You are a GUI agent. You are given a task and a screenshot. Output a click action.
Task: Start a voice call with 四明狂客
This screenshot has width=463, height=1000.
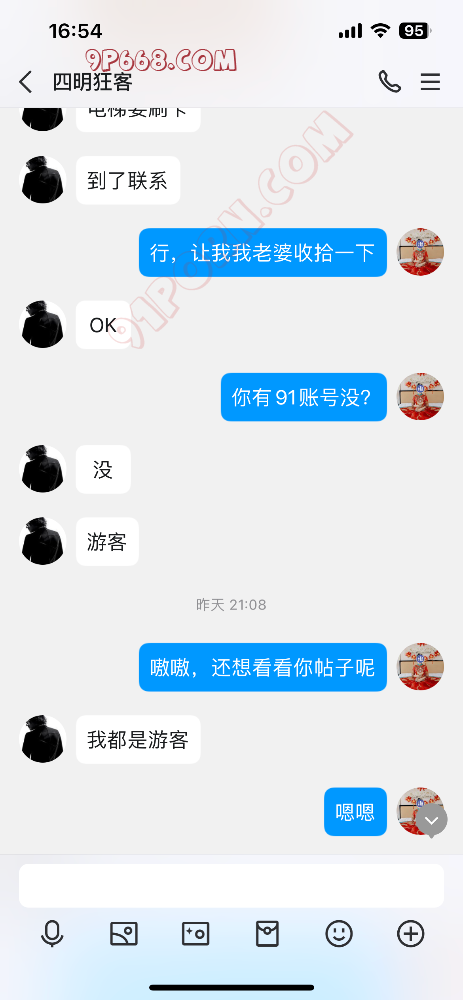390,82
